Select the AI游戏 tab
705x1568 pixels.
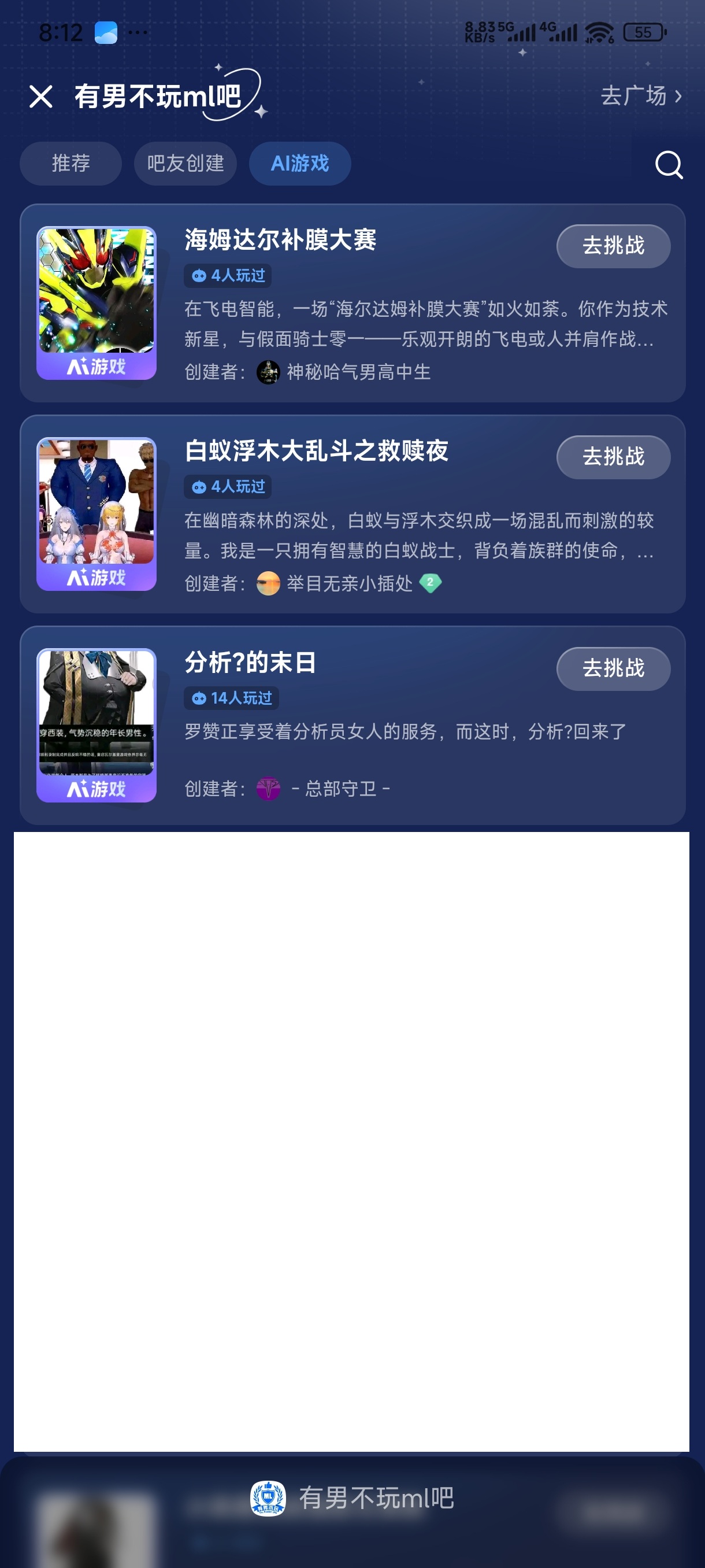coord(299,163)
